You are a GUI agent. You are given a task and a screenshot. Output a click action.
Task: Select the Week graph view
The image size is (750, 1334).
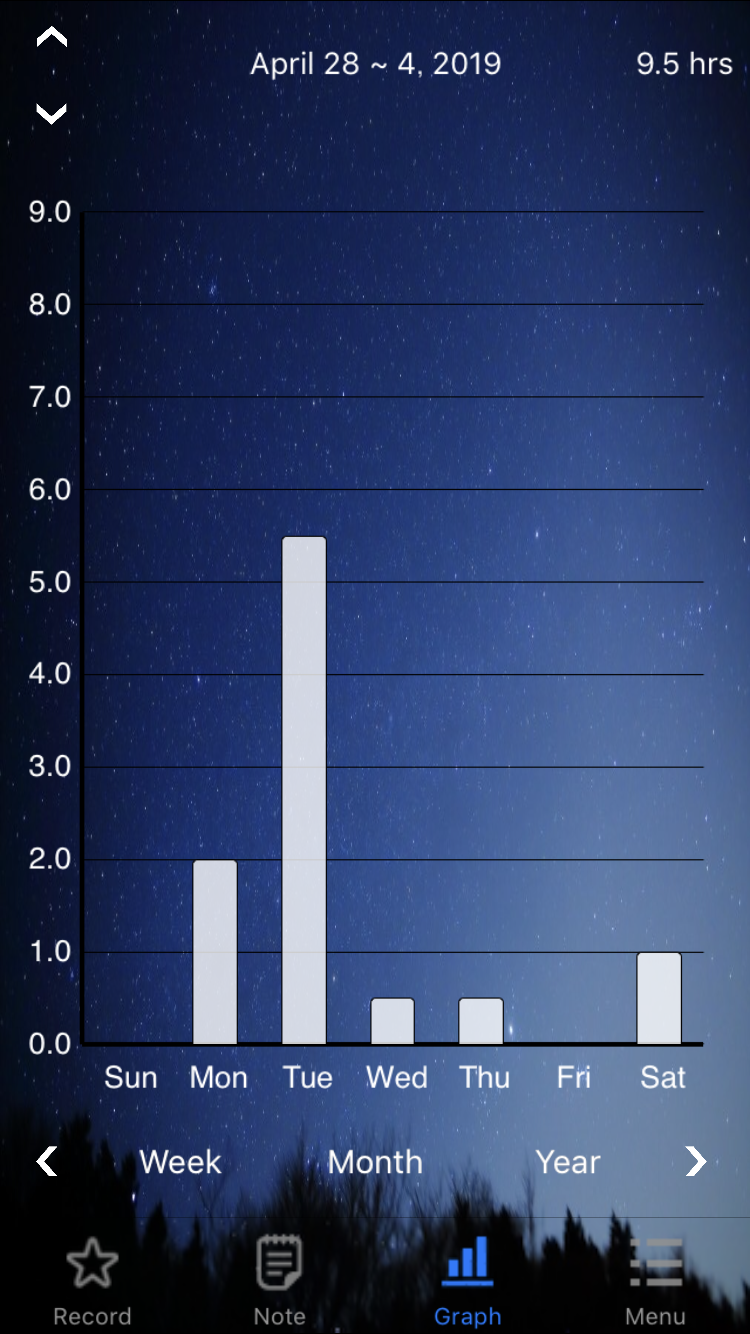tap(180, 1162)
